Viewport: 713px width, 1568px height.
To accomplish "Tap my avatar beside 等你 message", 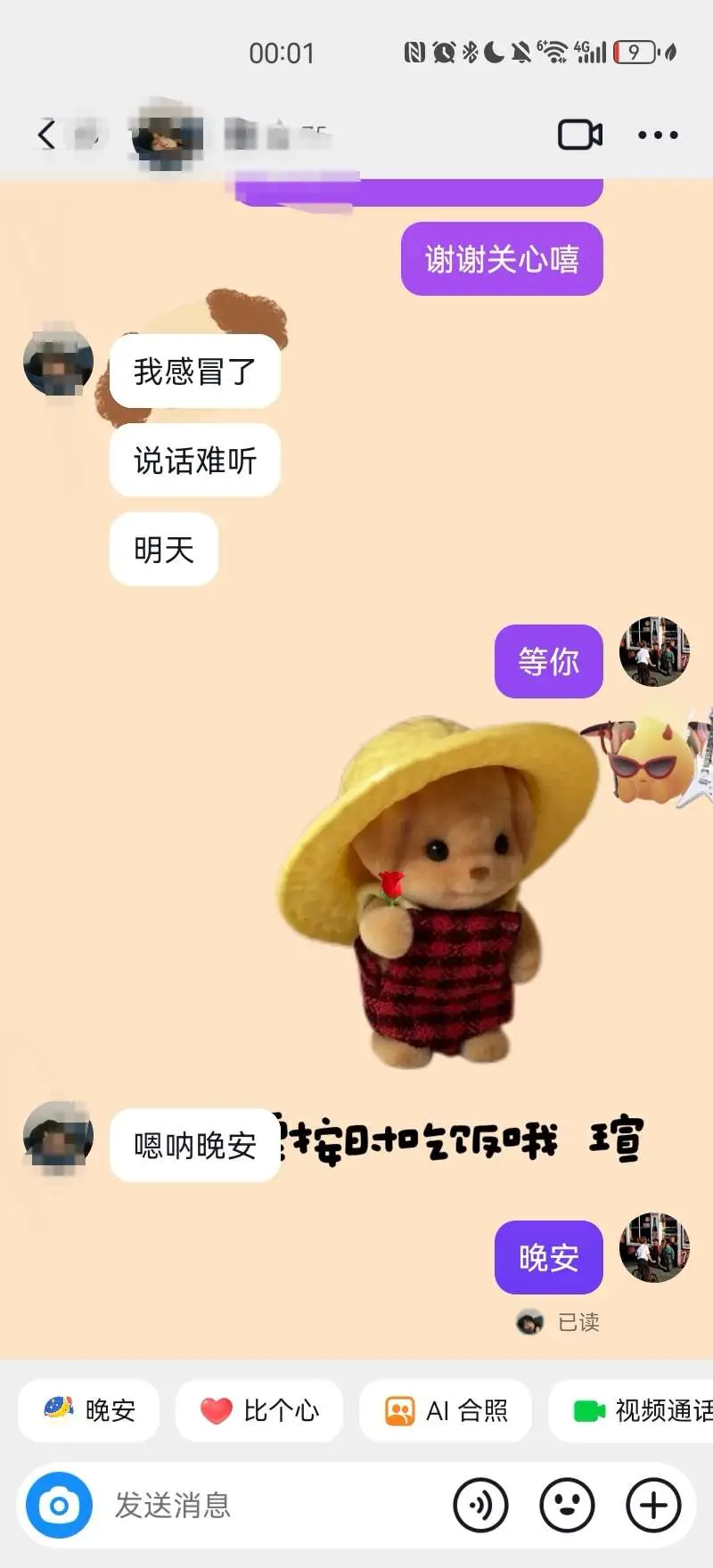I will click(655, 651).
